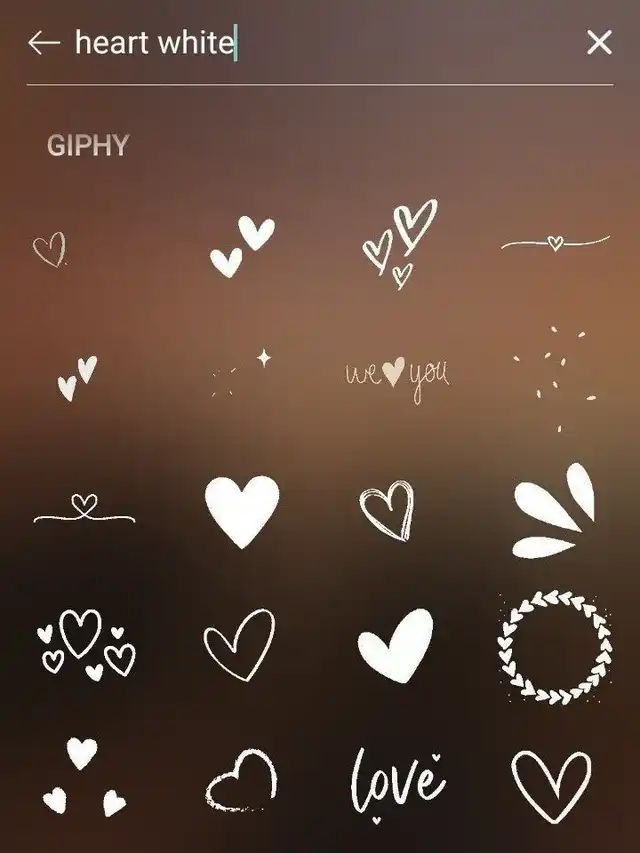Clear the search with the X icon
Viewport: 640px width, 853px height.
[x=599, y=43]
